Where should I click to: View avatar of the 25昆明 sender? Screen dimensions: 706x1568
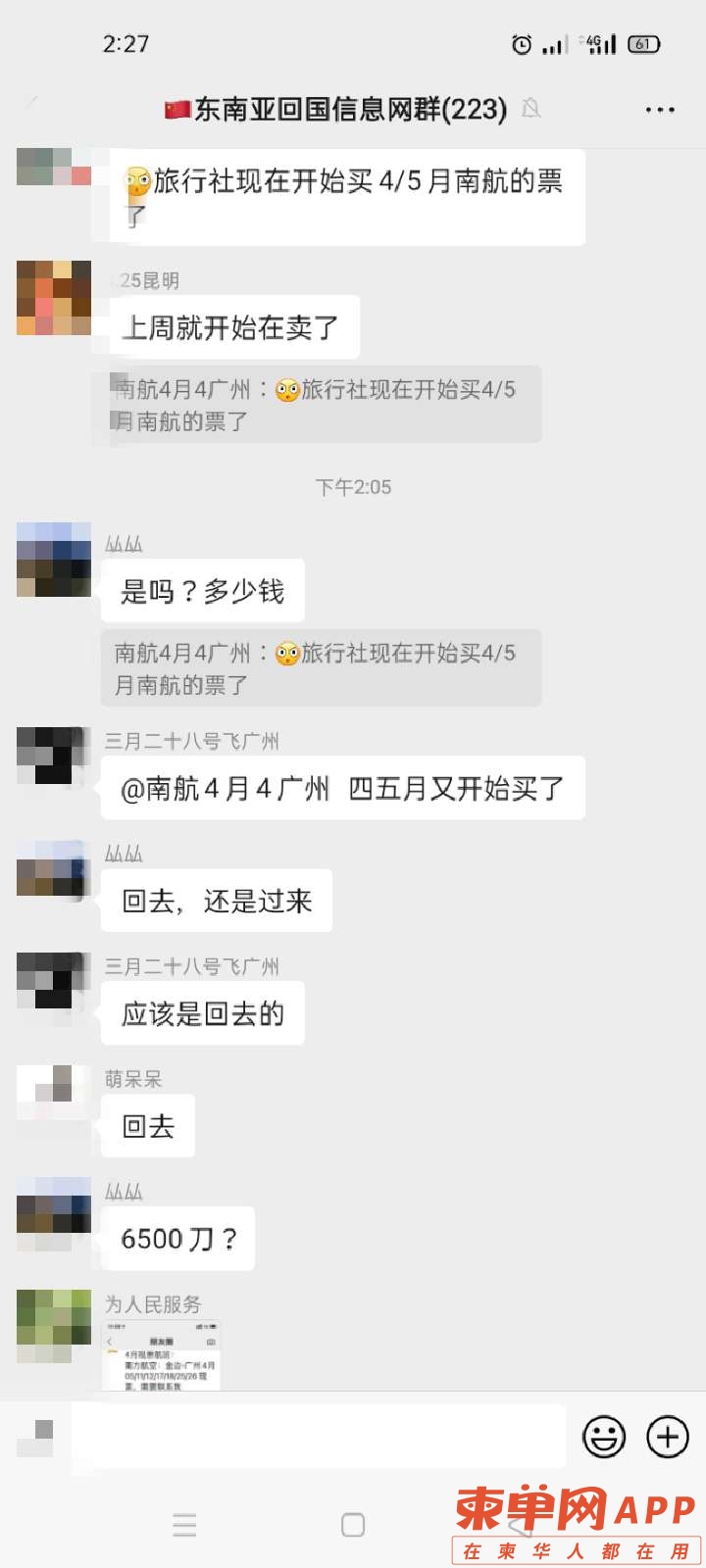click(x=54, y=298)
